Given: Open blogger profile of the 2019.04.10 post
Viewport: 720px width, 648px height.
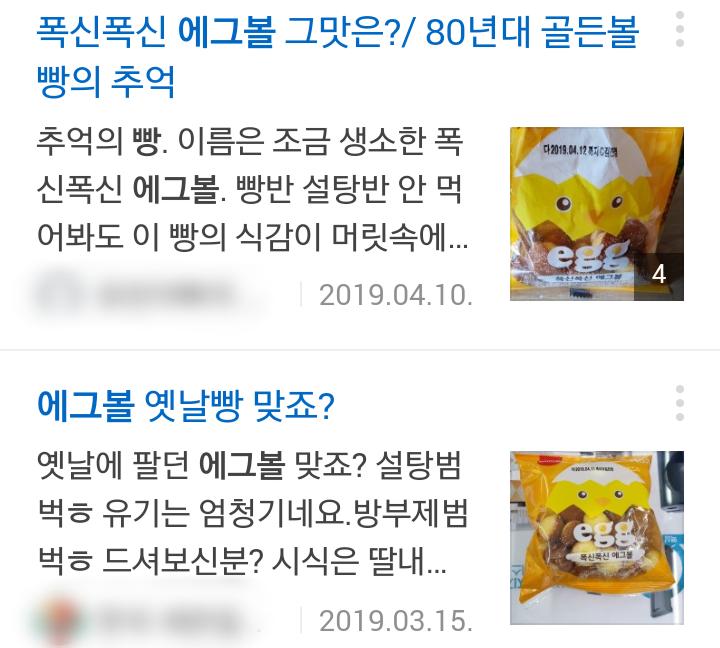Looking at the screenshot, I should click(x=150, y=294).
